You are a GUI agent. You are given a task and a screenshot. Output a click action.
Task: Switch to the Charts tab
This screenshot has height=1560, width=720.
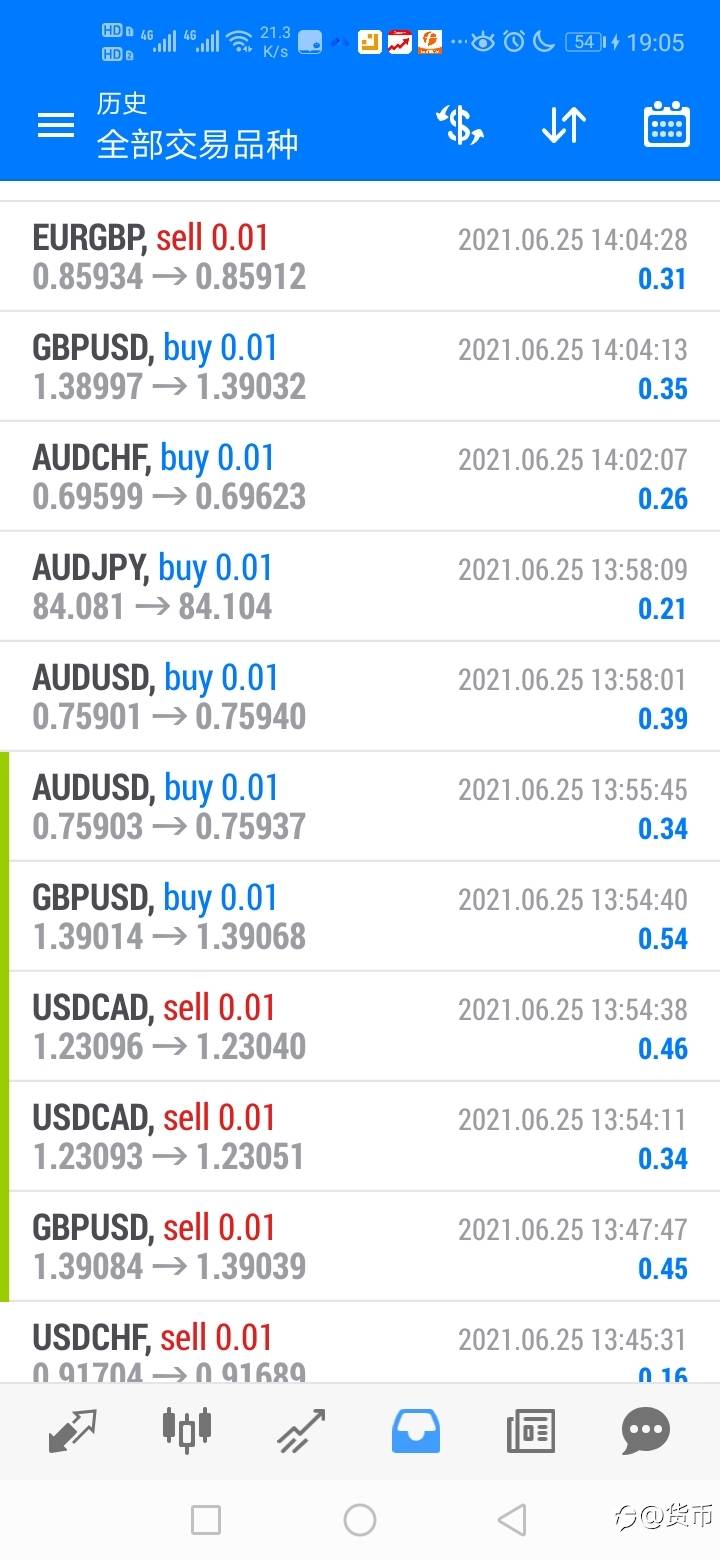click(187, 1430)
